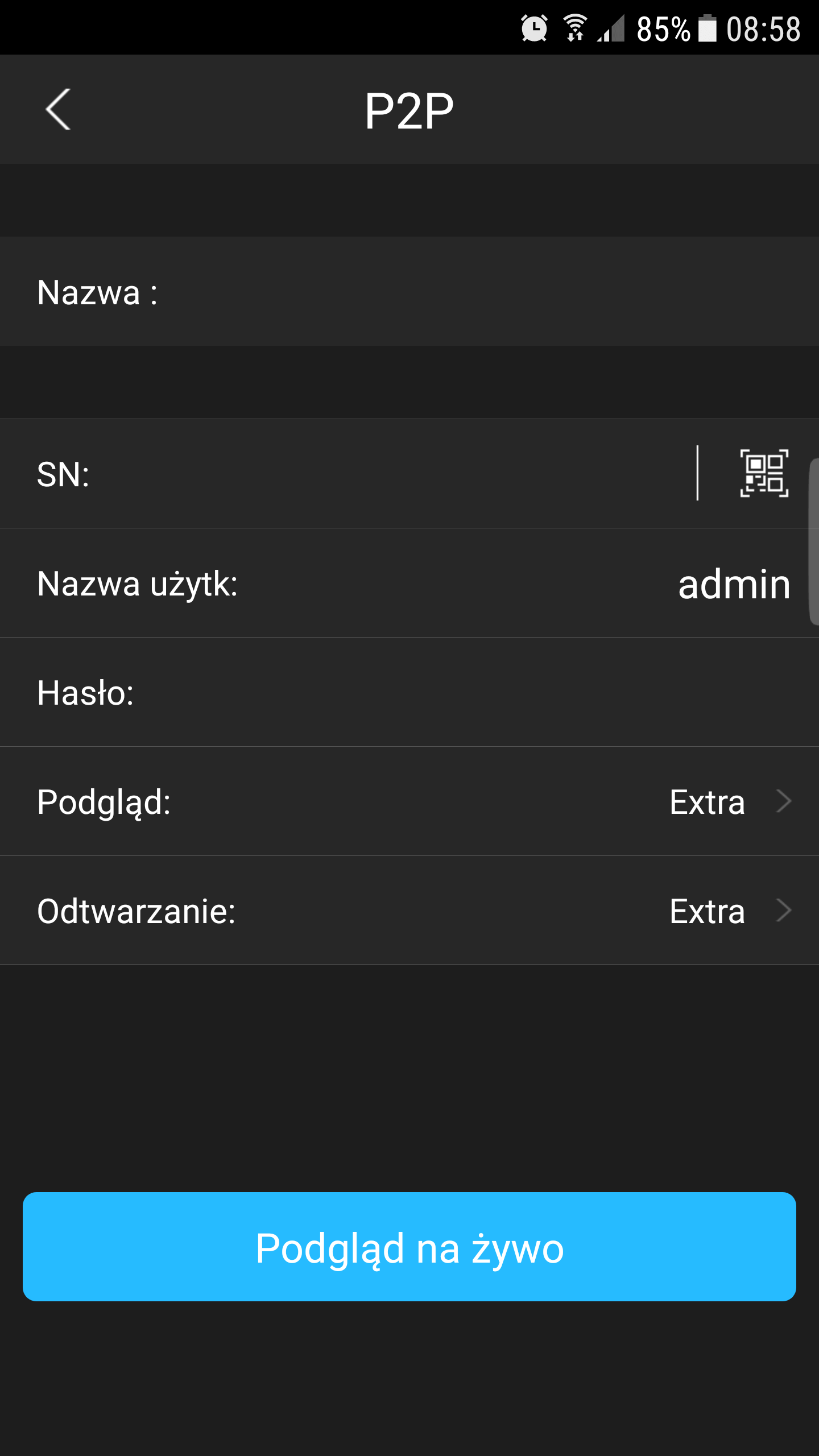Open Odtwarzanie stream type options
The width and height of the screenshot is (819, 1456).
pos(409,911)
